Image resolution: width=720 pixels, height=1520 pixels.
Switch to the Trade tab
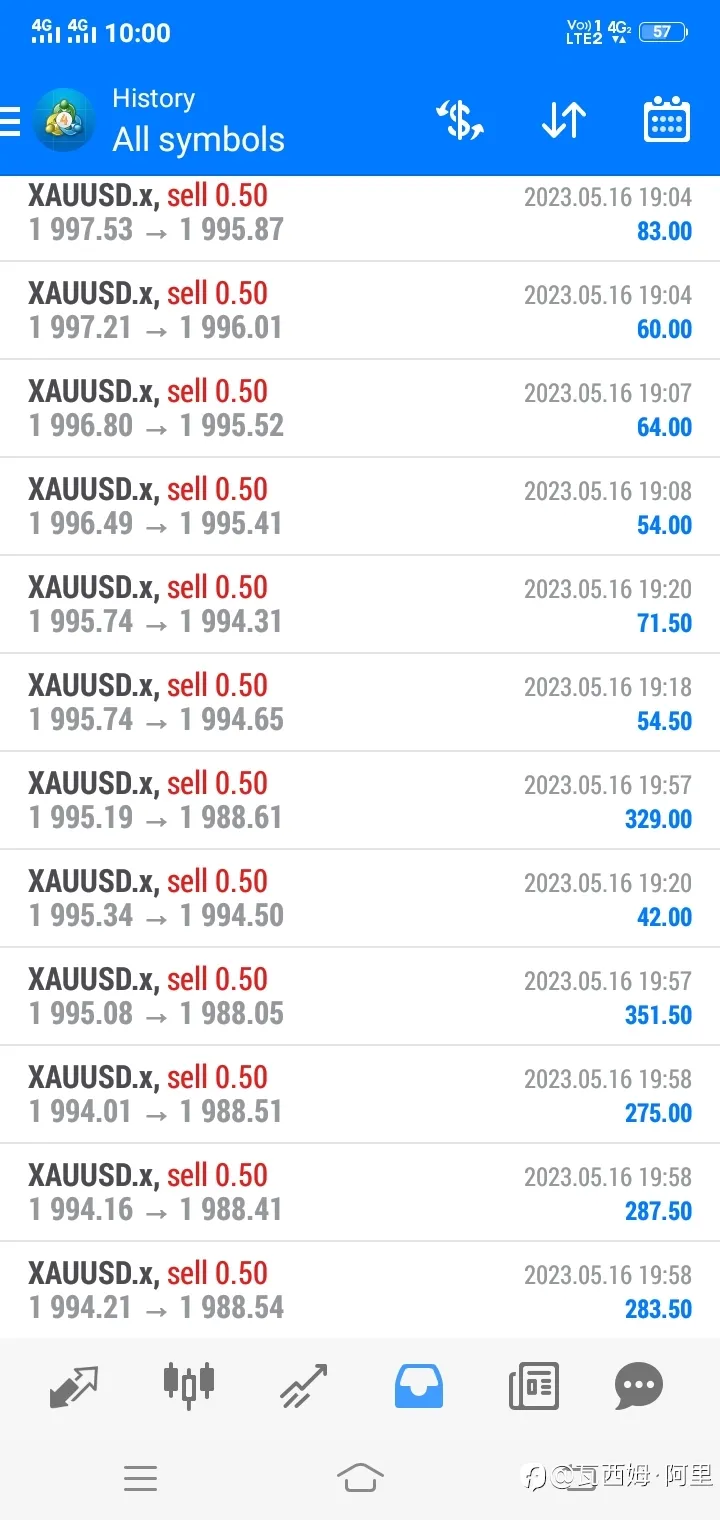[304, 1386]
